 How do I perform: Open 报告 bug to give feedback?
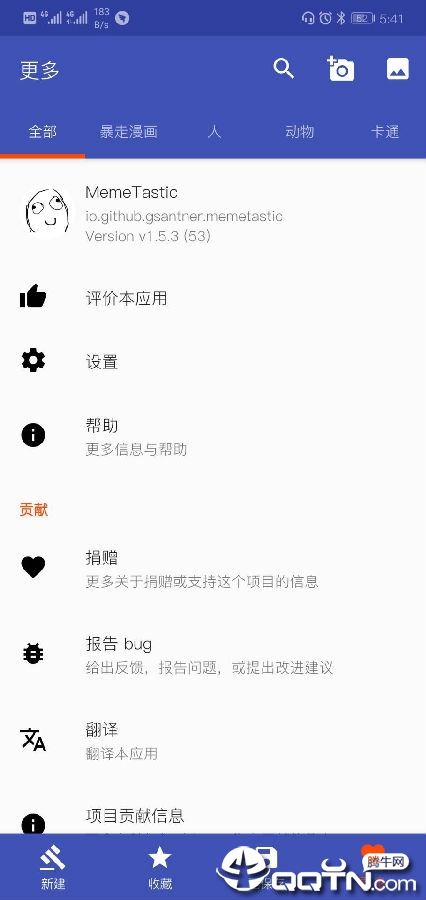(x=213, y=654)
